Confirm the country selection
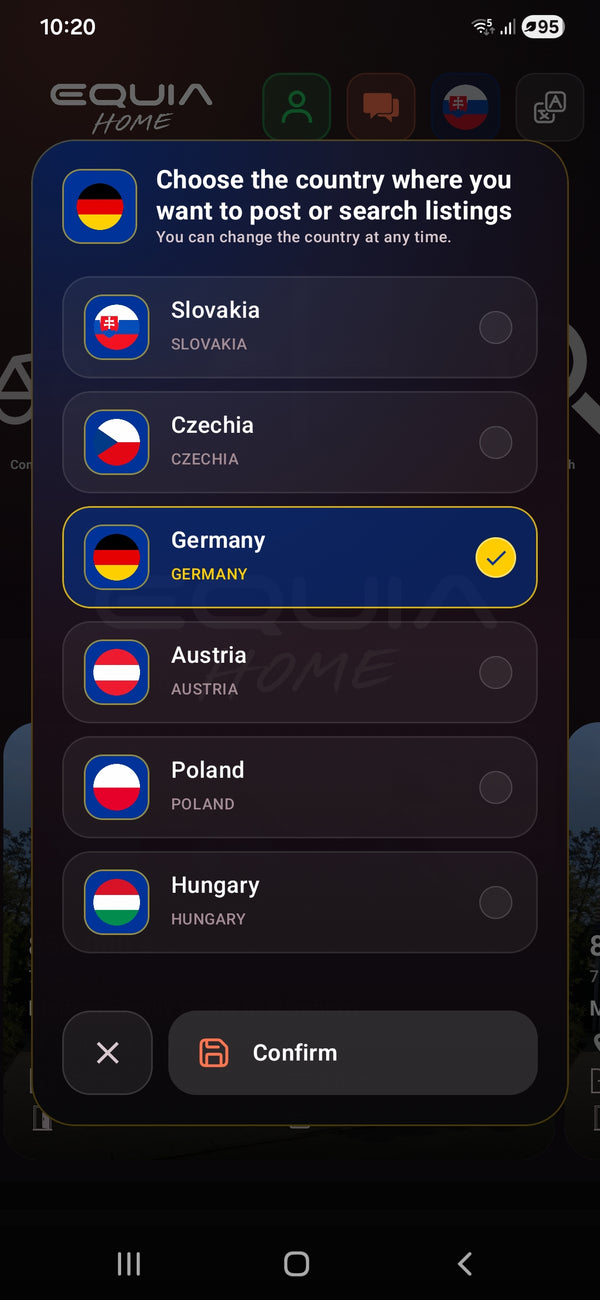Image resolution: width=600 pixels, height=1300 pixels. pos(353,1052)
